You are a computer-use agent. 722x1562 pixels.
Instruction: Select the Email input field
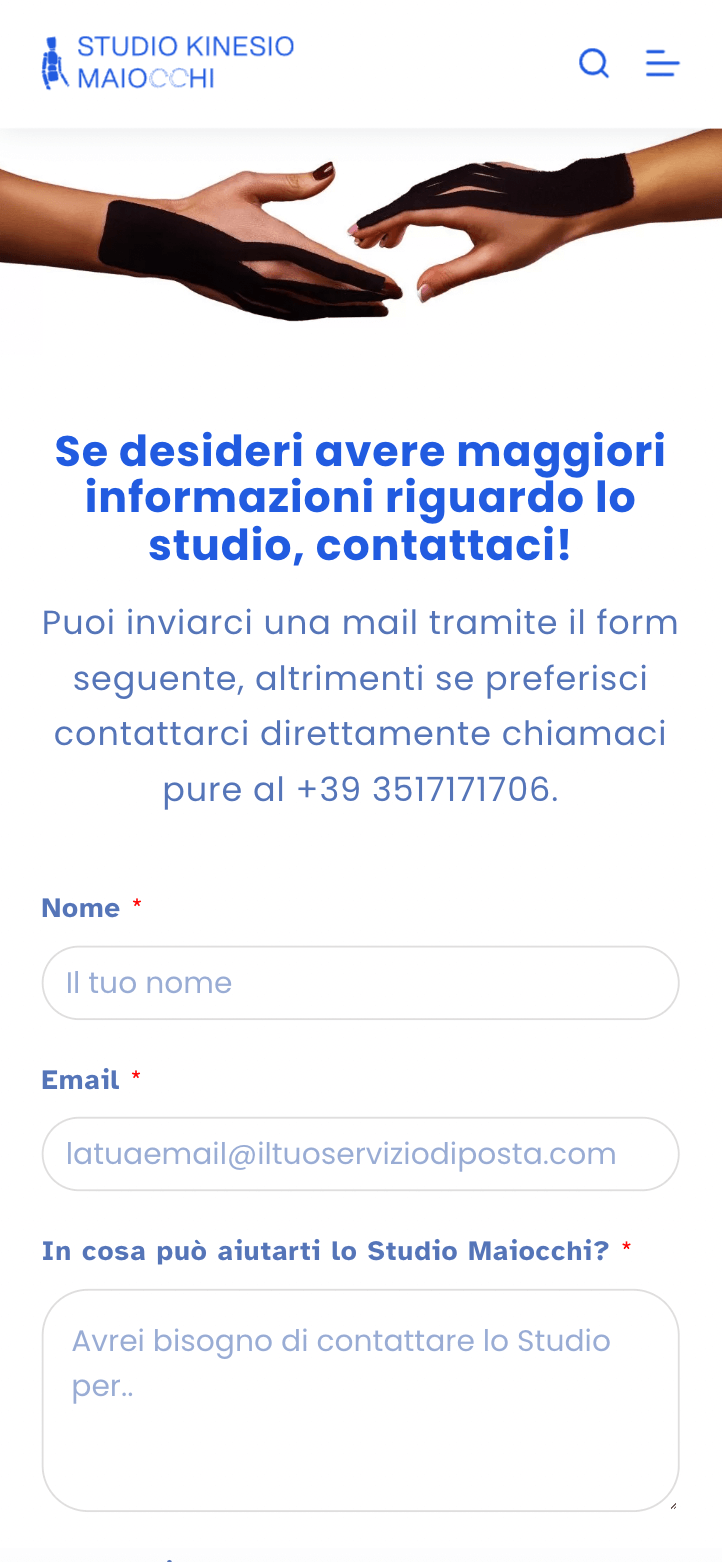(360, 1154)
